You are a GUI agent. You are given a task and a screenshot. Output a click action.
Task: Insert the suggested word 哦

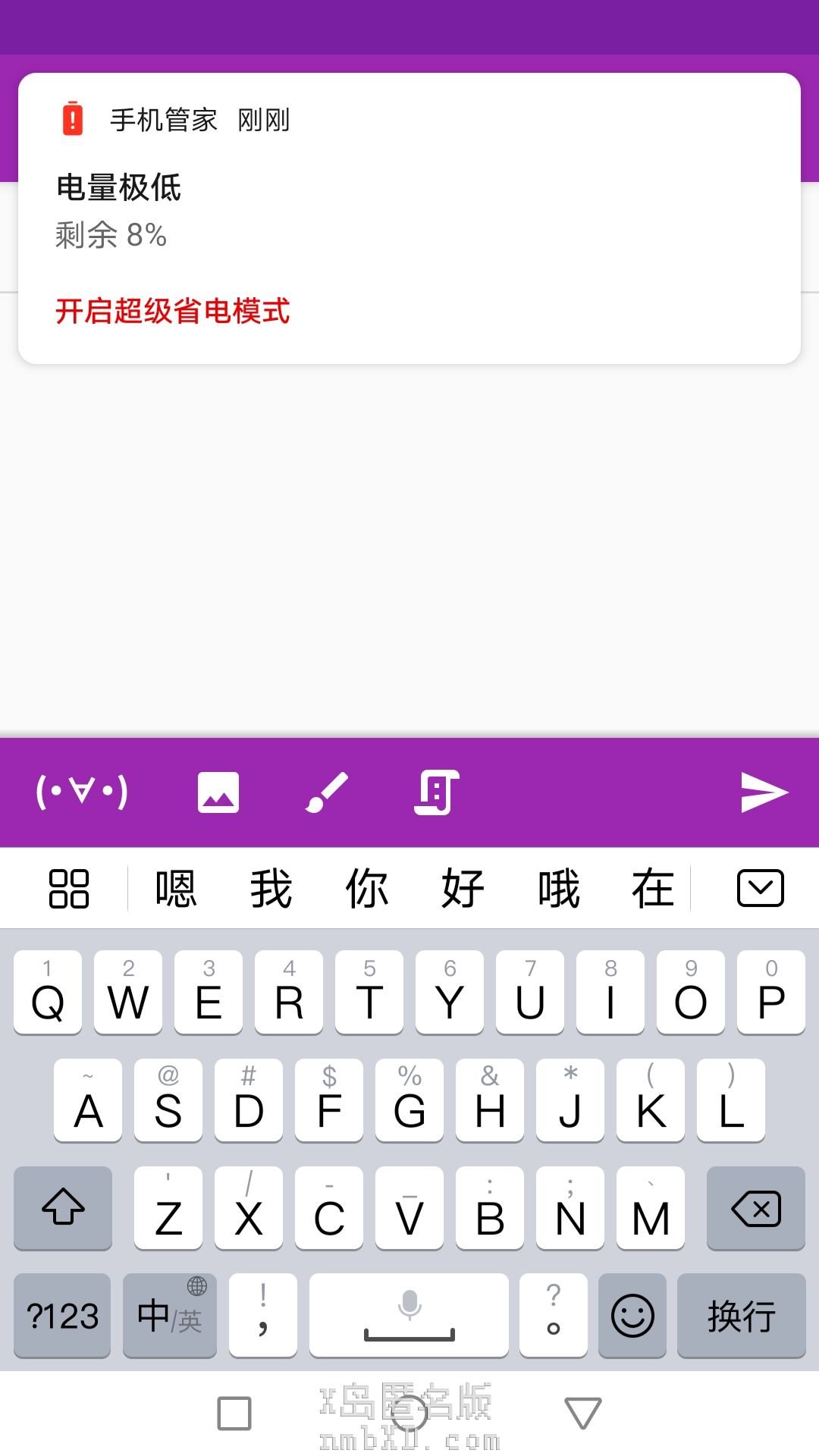click(558, 889)
